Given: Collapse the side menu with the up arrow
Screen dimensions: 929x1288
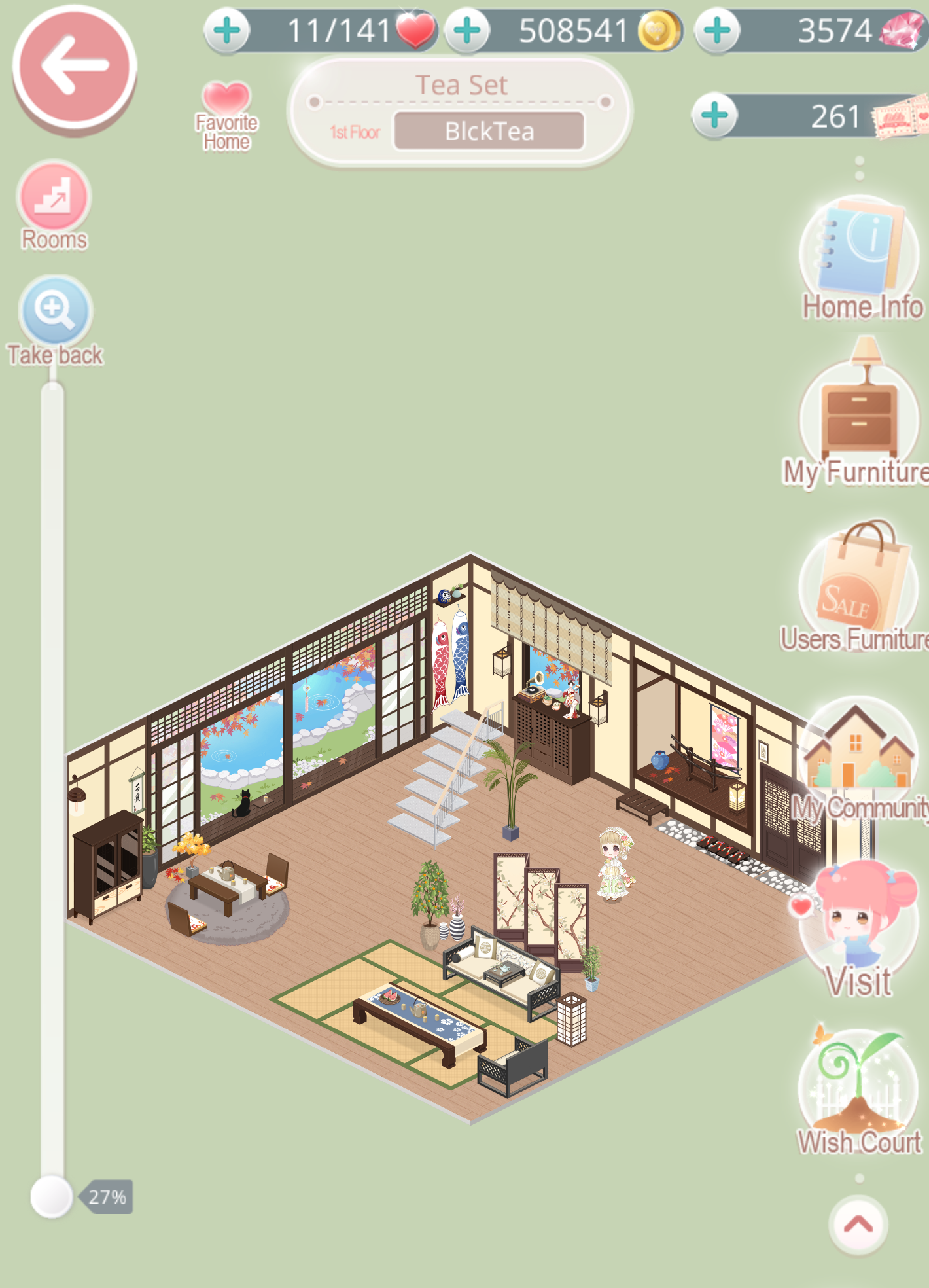Looking at the screenshot, I should coord(858,1225).
